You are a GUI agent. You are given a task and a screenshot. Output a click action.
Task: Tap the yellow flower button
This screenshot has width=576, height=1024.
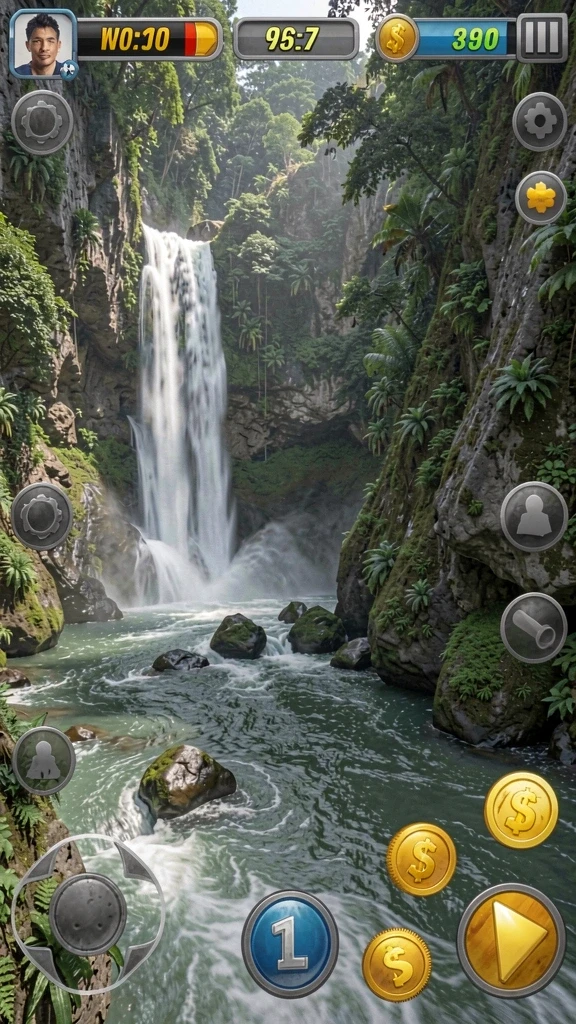(541, 198)
